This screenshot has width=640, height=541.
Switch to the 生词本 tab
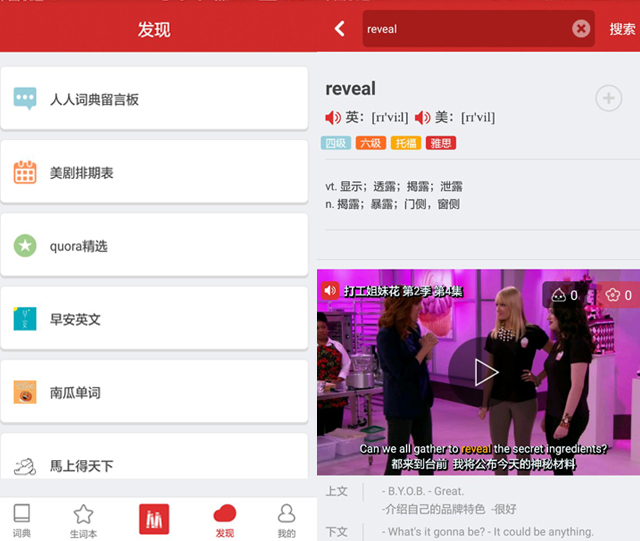[84, 520]
